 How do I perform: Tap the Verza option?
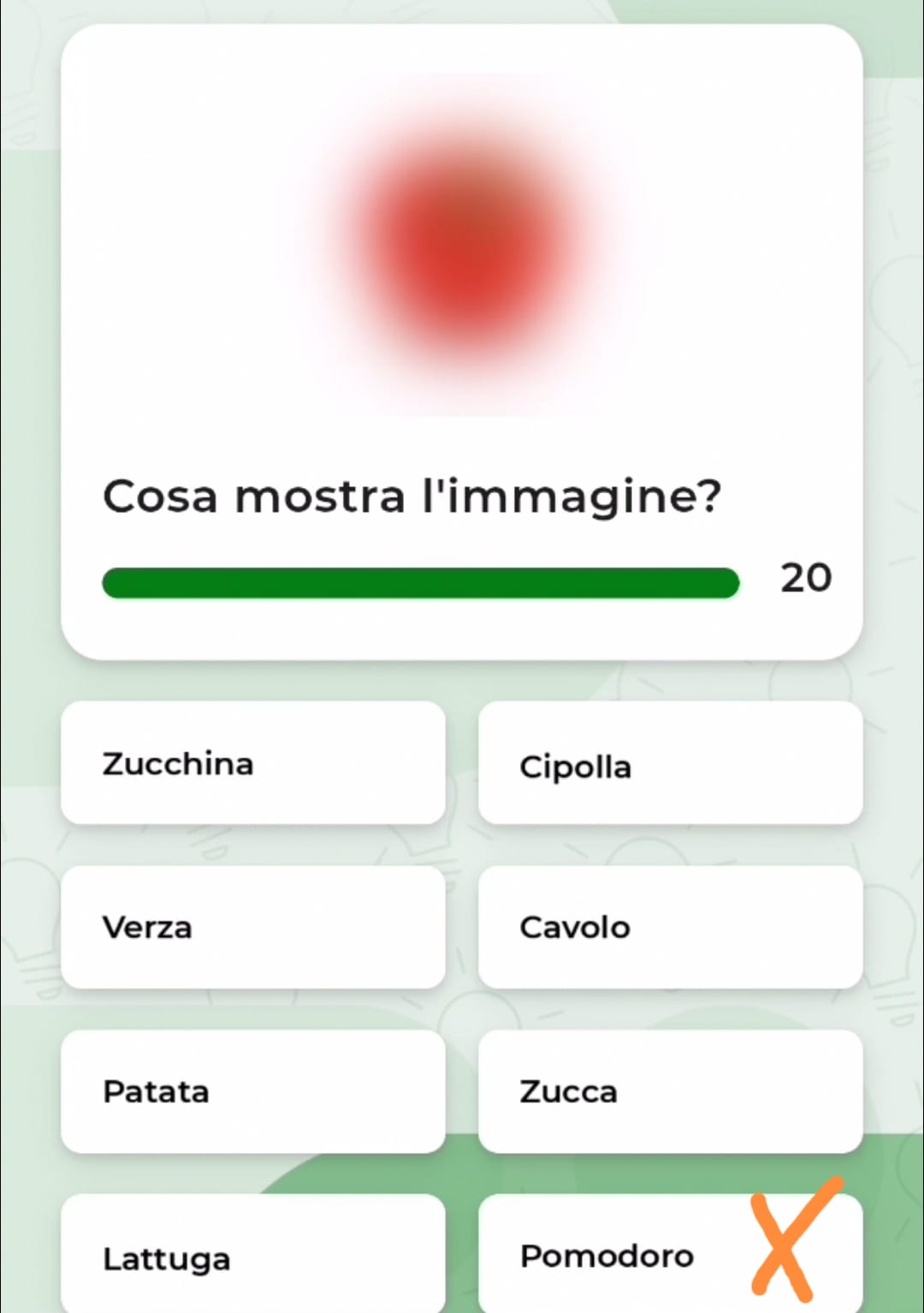pos(252,927)
